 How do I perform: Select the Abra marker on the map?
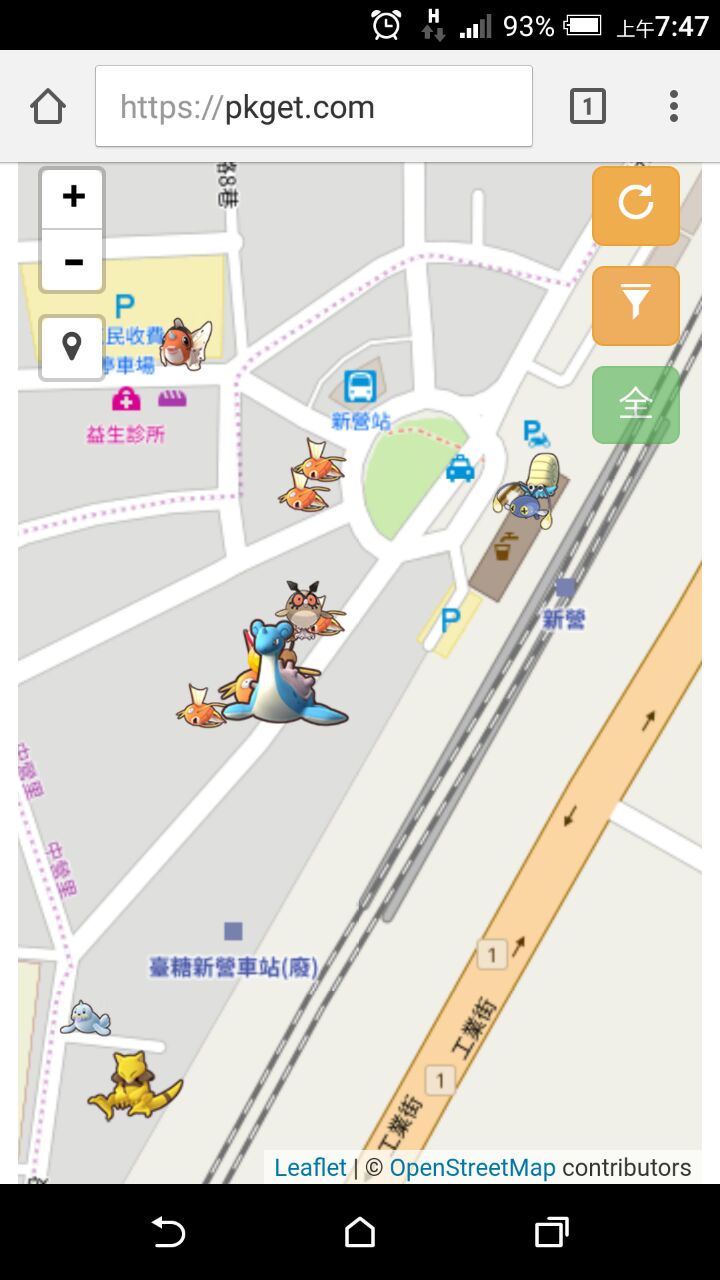point(134,1087)
